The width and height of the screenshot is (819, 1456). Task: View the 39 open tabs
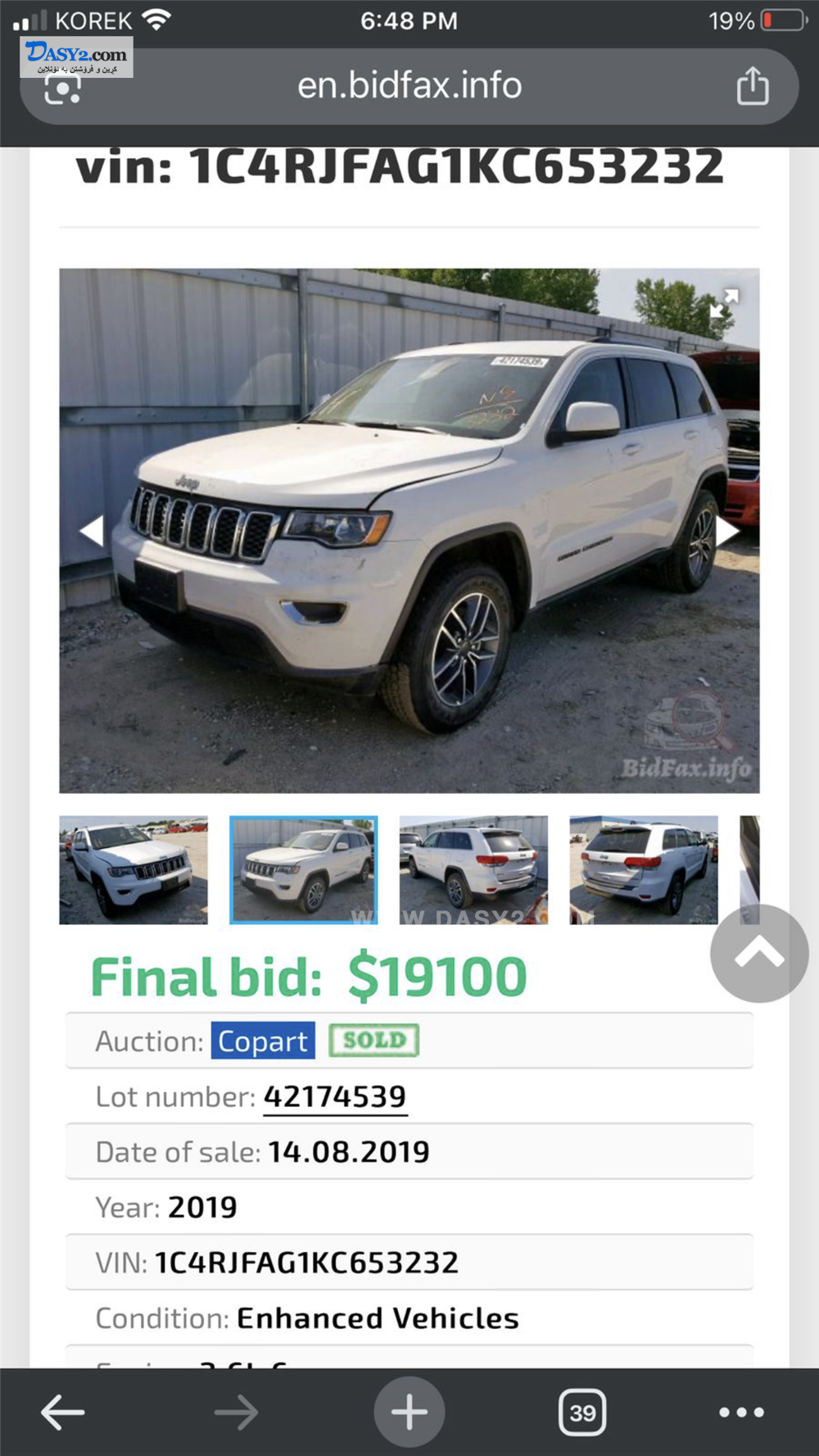click(x=582, y=1412)
